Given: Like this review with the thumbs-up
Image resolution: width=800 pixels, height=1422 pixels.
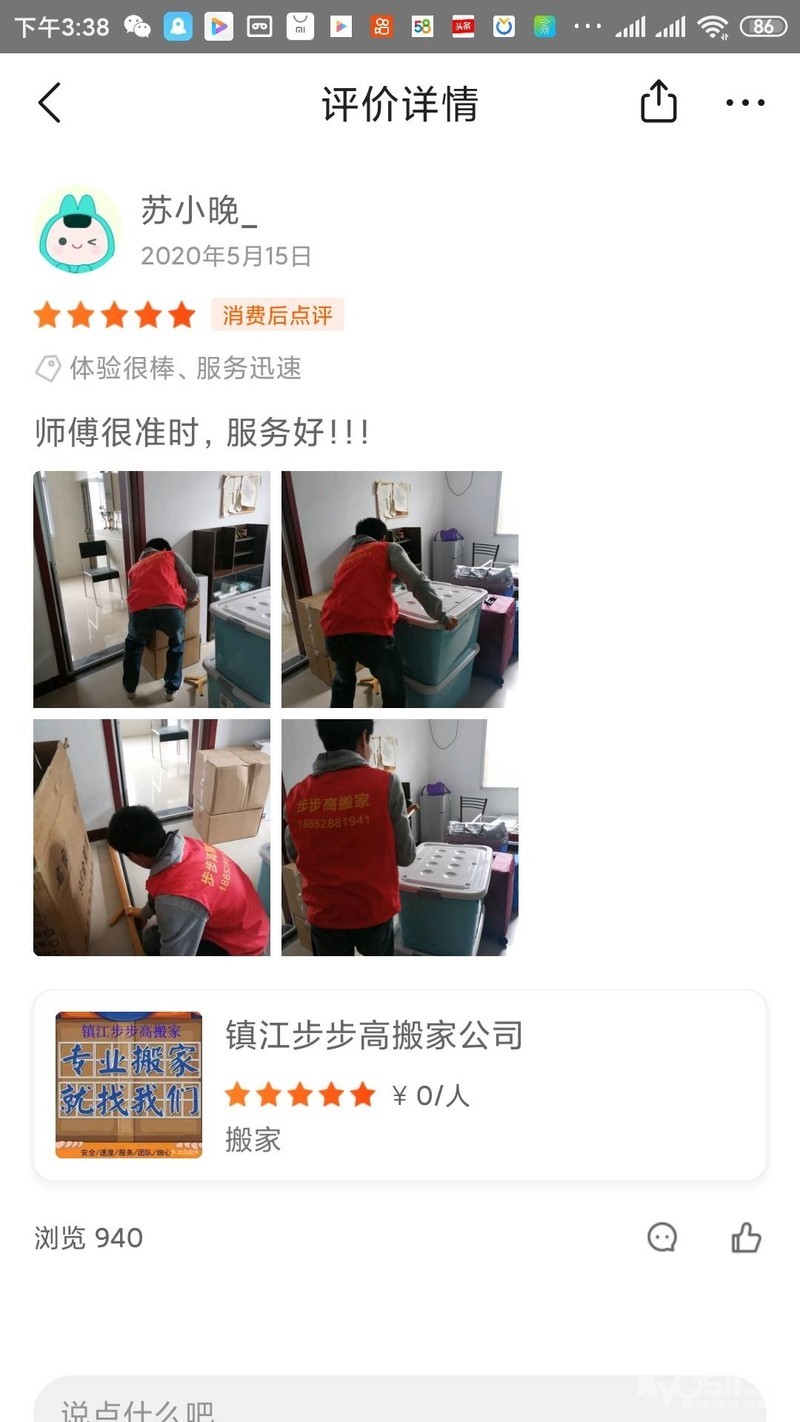Looking at the screenshot, I should [746, 1237].
